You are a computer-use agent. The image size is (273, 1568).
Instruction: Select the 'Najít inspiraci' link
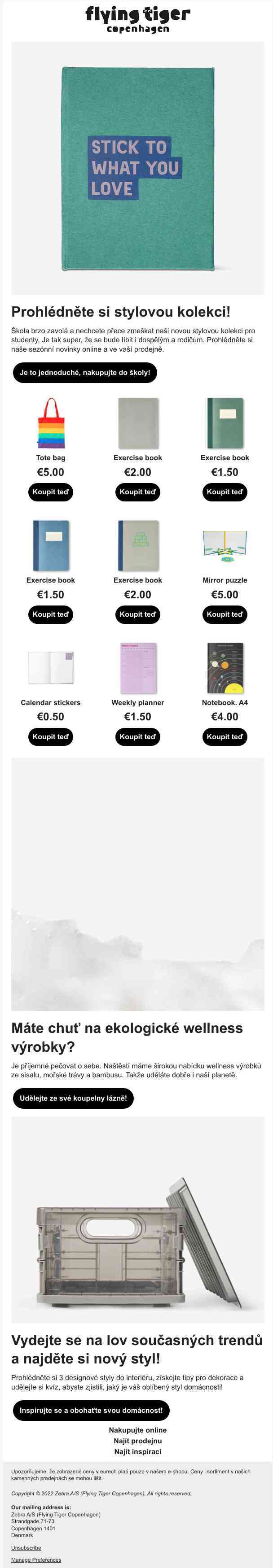[x=138, y=1451]
